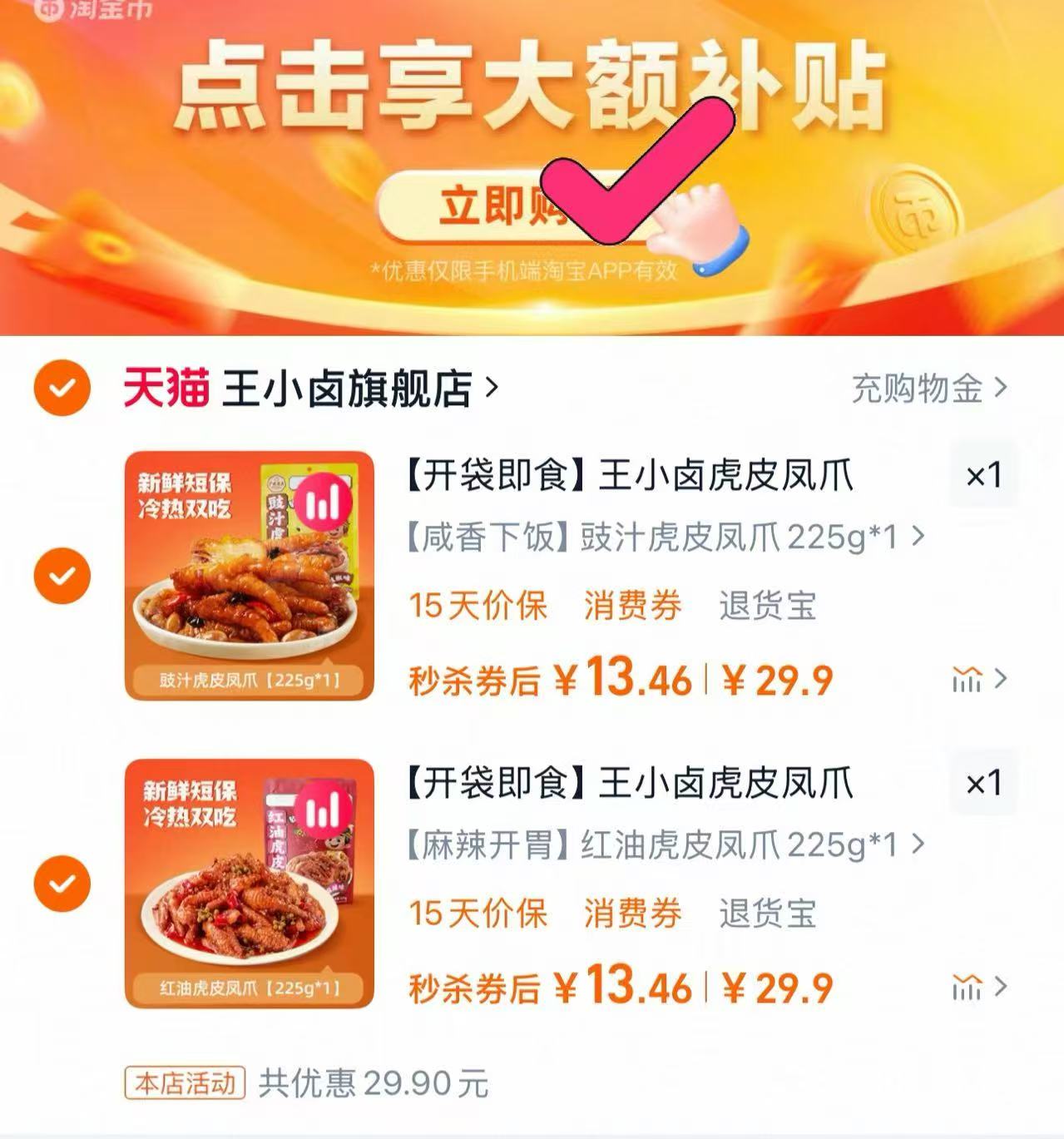Open the 麻辣开胃 SKU details chevron
Image resolution: width=1064 pixels, height=1139 pixels.
[x=919, y=844]
